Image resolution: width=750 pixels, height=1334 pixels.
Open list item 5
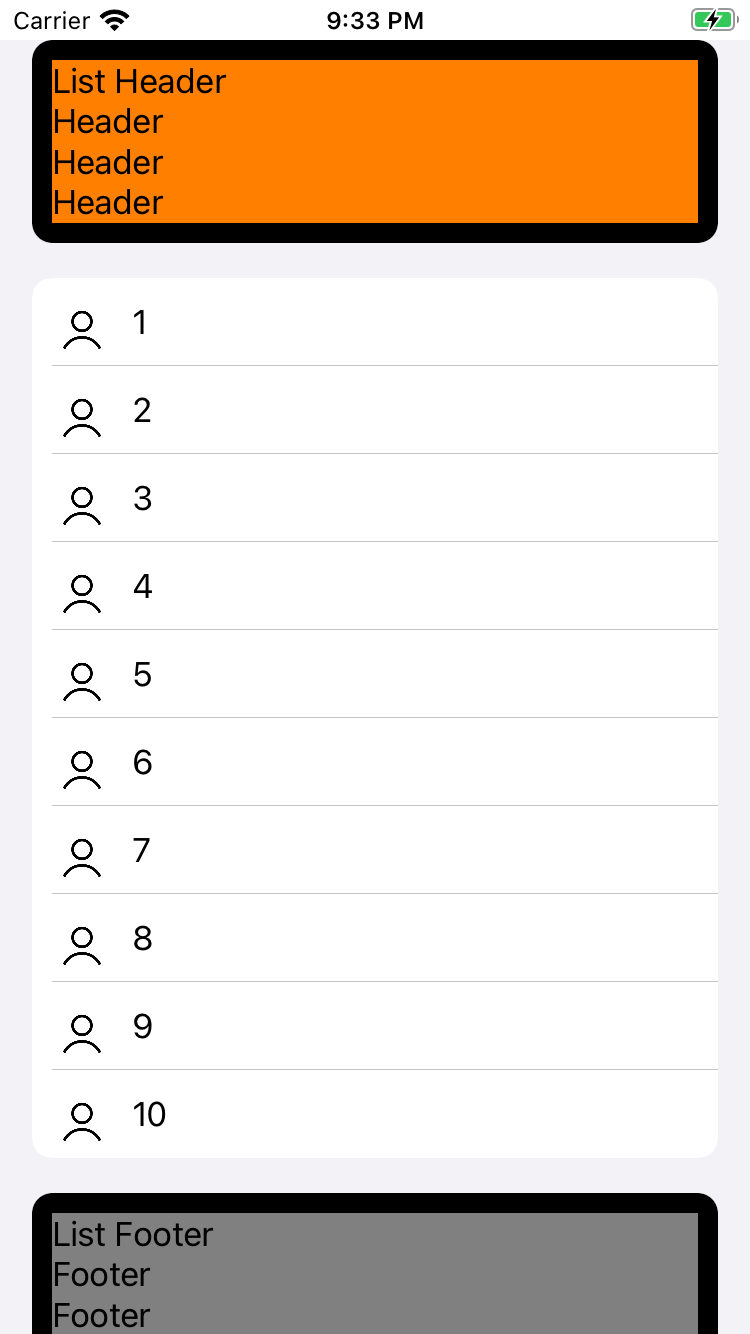point(375,674)
